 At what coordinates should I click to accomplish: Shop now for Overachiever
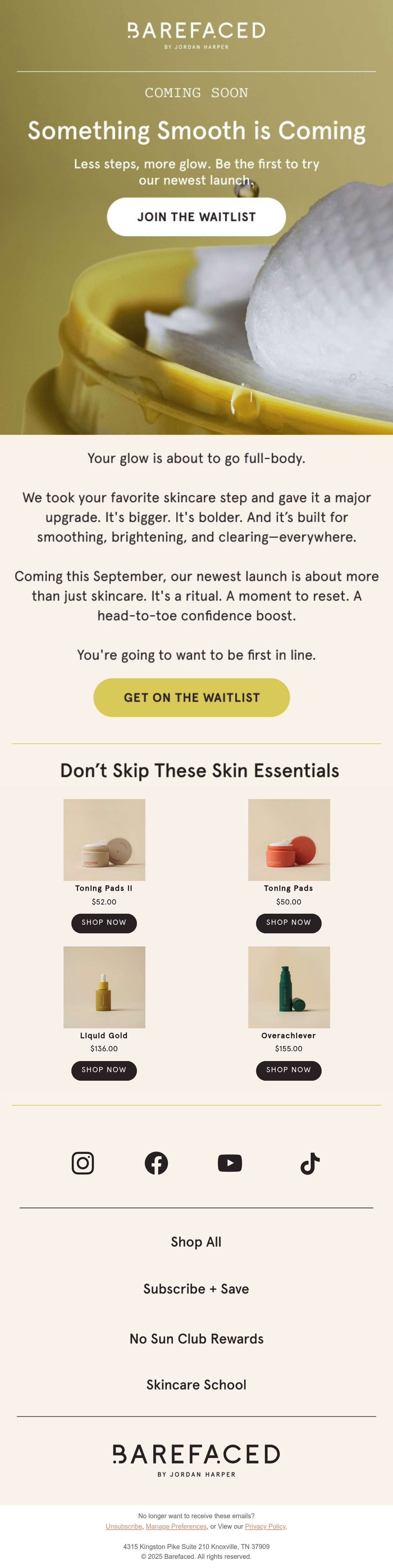point(288,1070)
